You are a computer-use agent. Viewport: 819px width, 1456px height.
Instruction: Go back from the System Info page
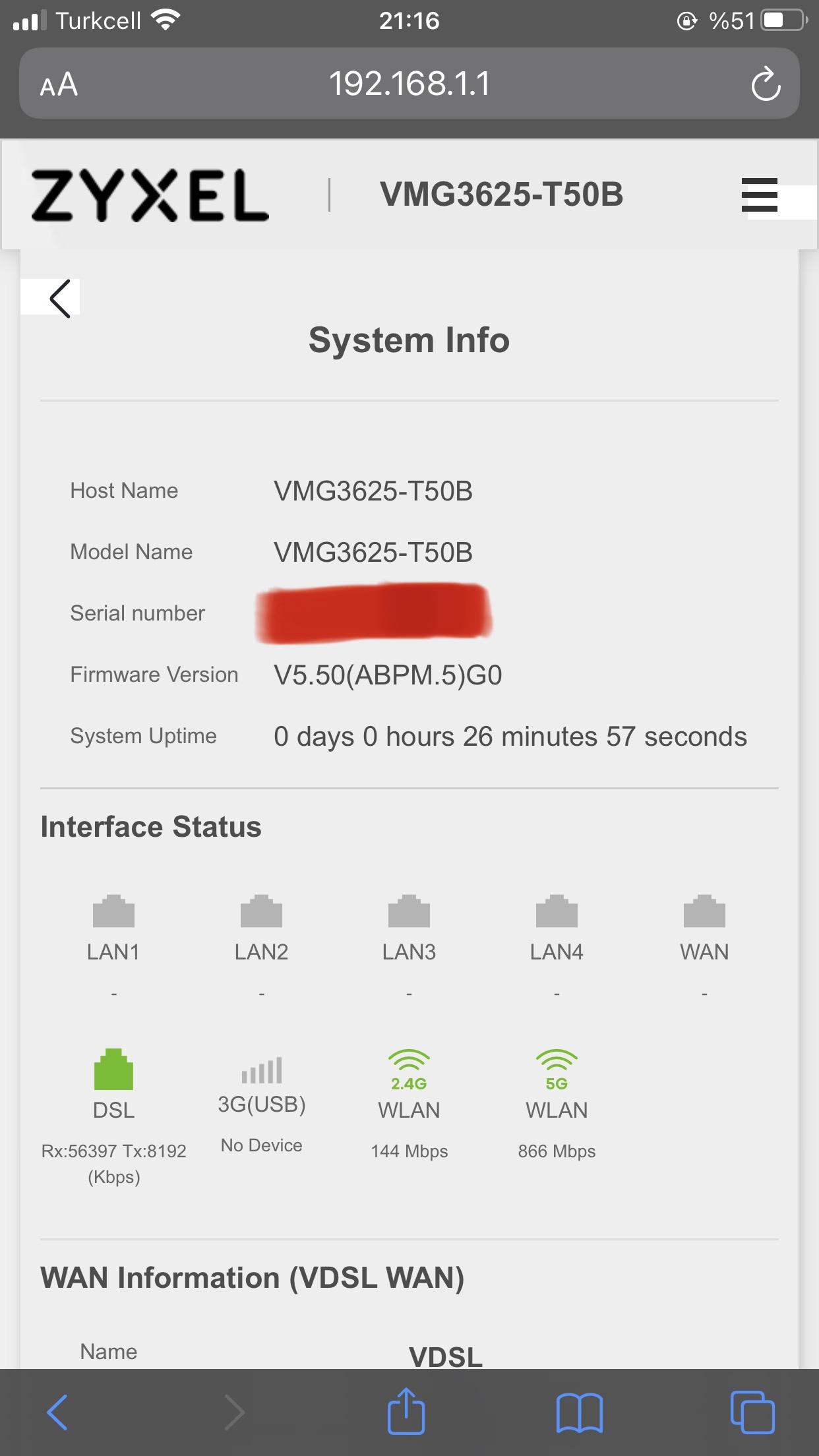coord(59,299)
